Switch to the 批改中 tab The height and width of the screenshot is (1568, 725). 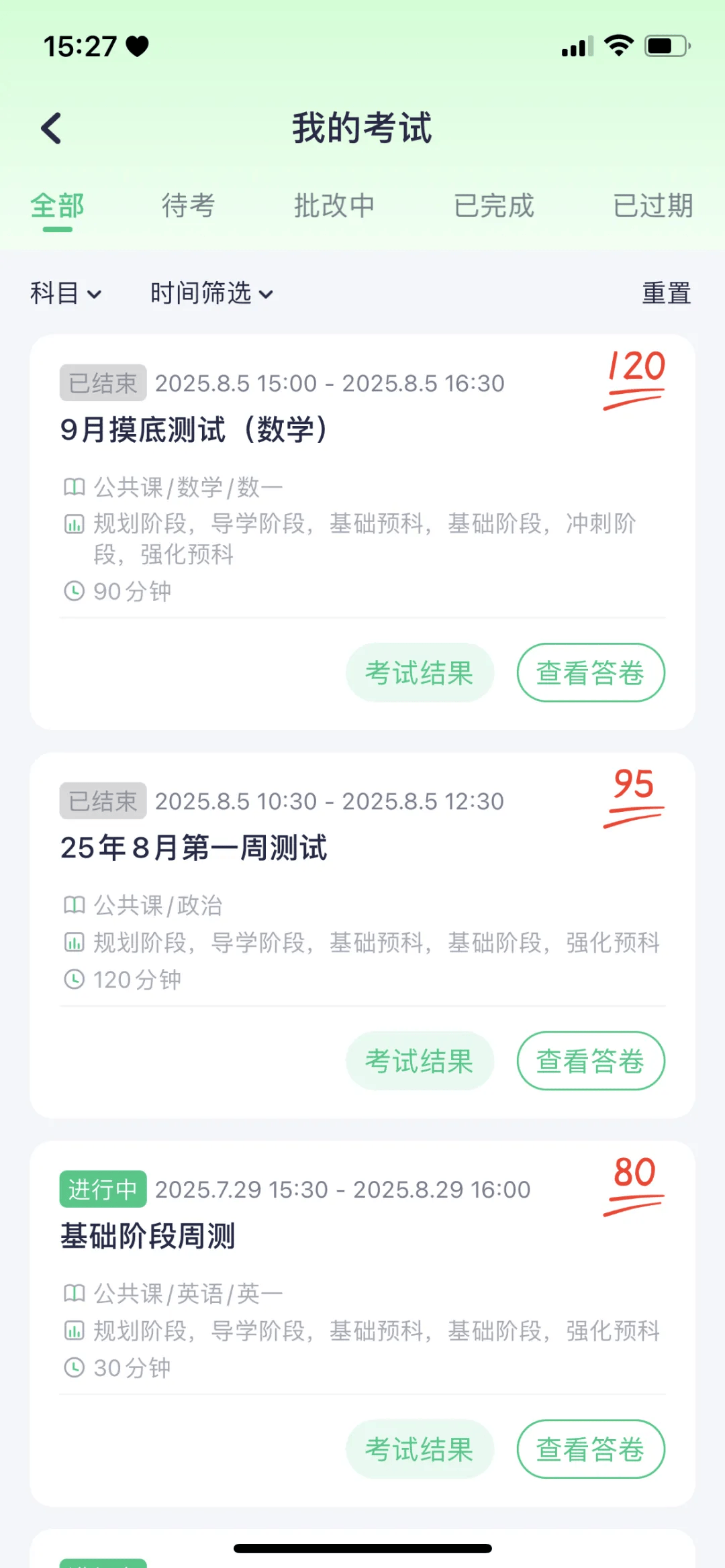pos(334,205)
